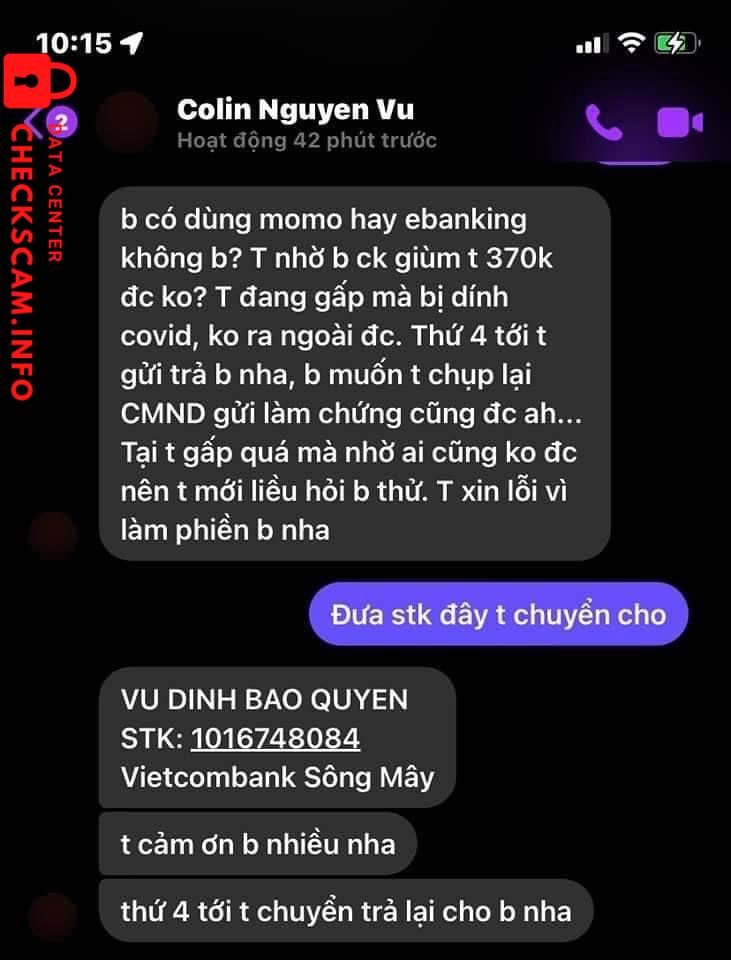The image size is (731, 960).
Task: Go back to the chats list
Action: (30, 123)
